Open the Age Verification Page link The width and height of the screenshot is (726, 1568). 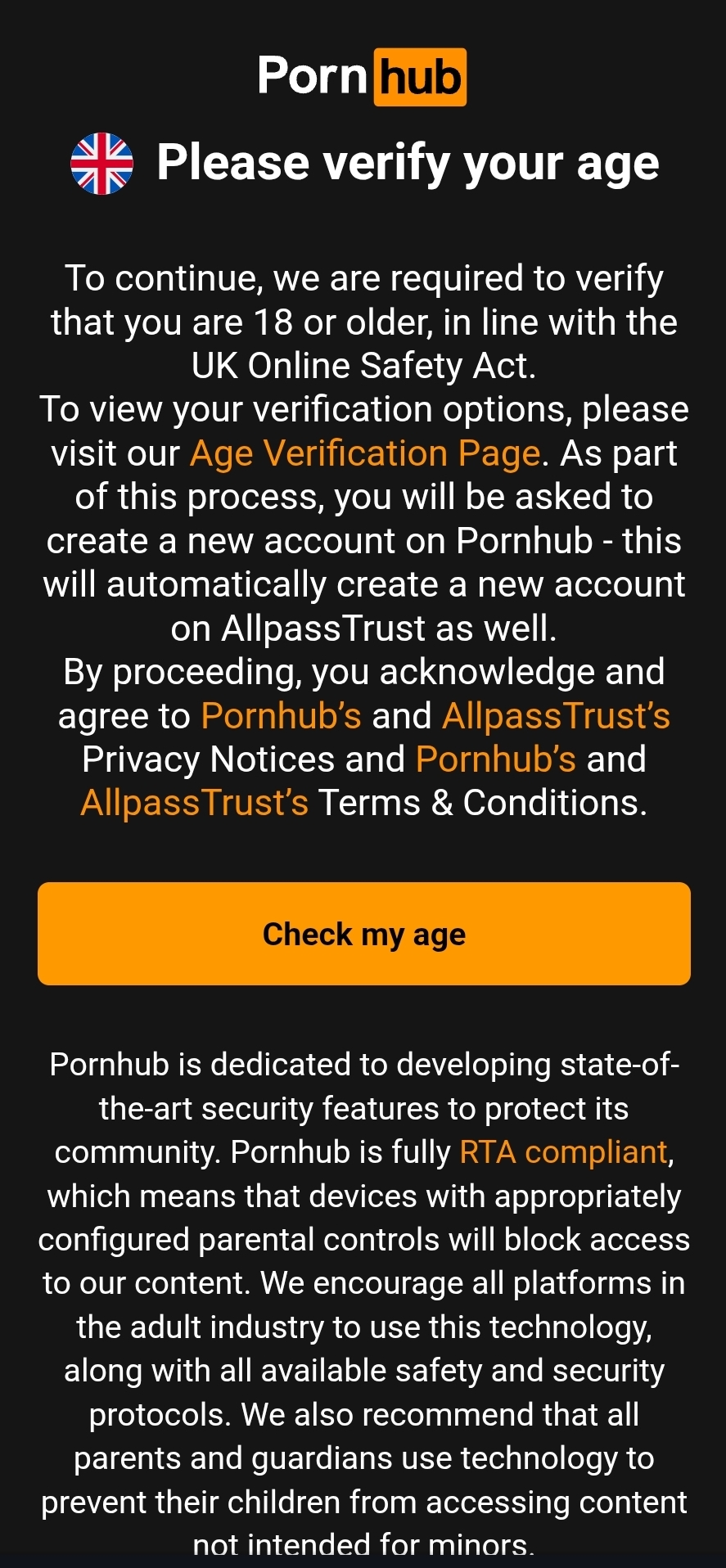(x=365, y=454)
